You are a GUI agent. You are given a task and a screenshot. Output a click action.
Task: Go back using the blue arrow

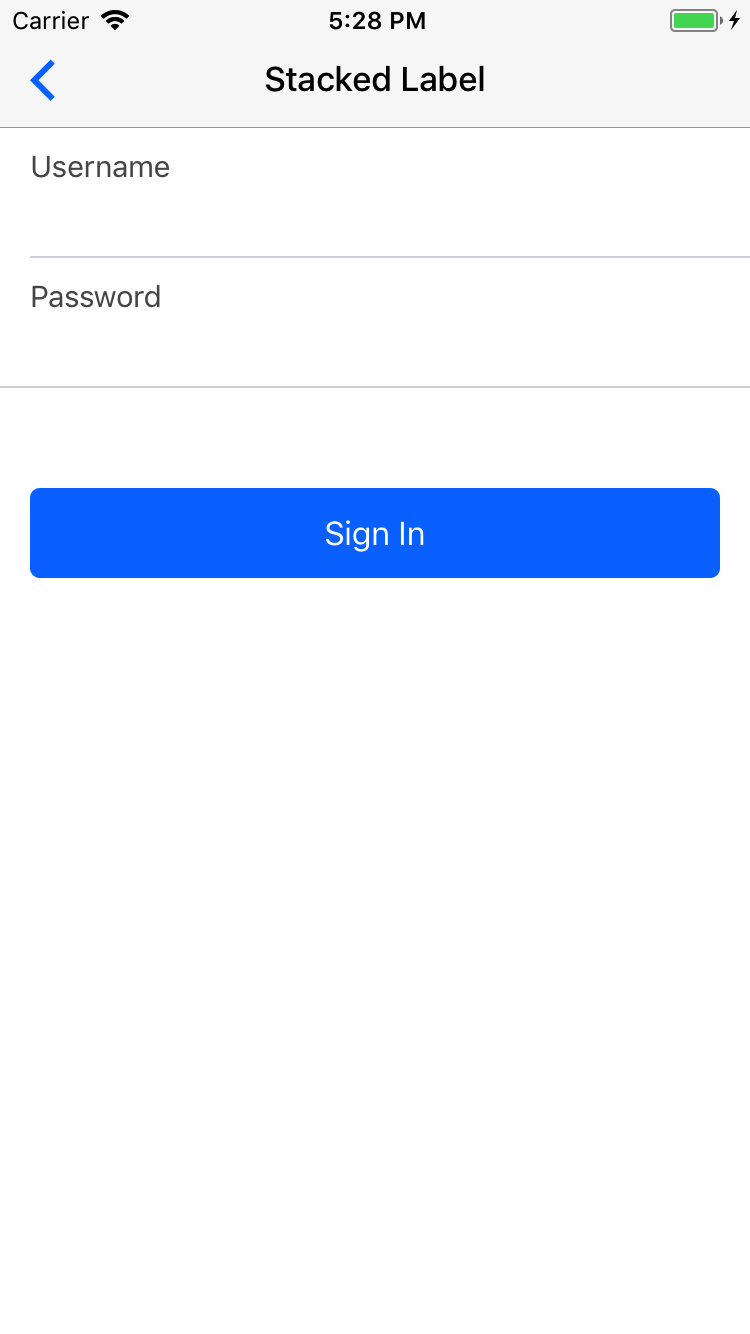[x=43, y=80]
